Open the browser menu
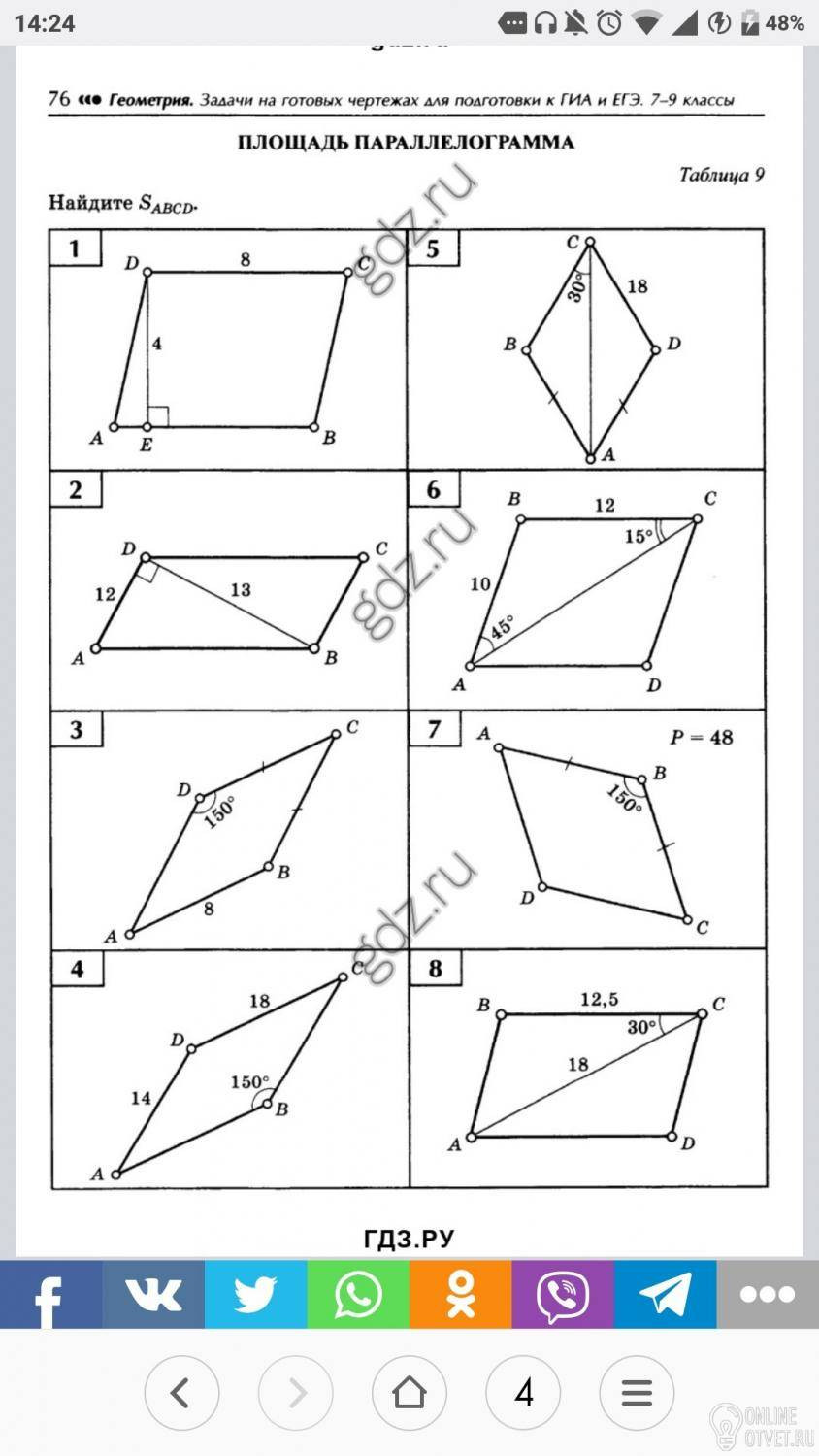This screenshot has width=819, height=1456. pos(637,1393)
